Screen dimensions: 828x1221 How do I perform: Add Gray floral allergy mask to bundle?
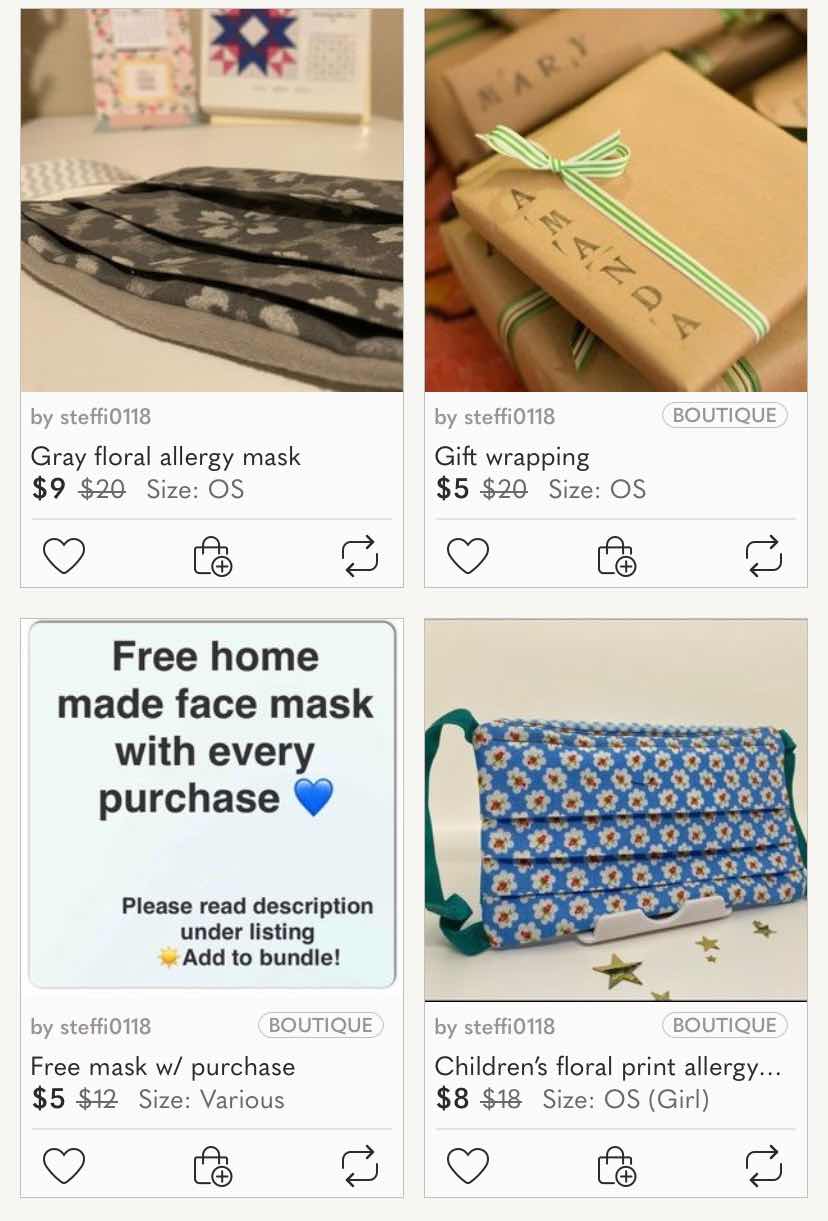[x=212, y=556]
